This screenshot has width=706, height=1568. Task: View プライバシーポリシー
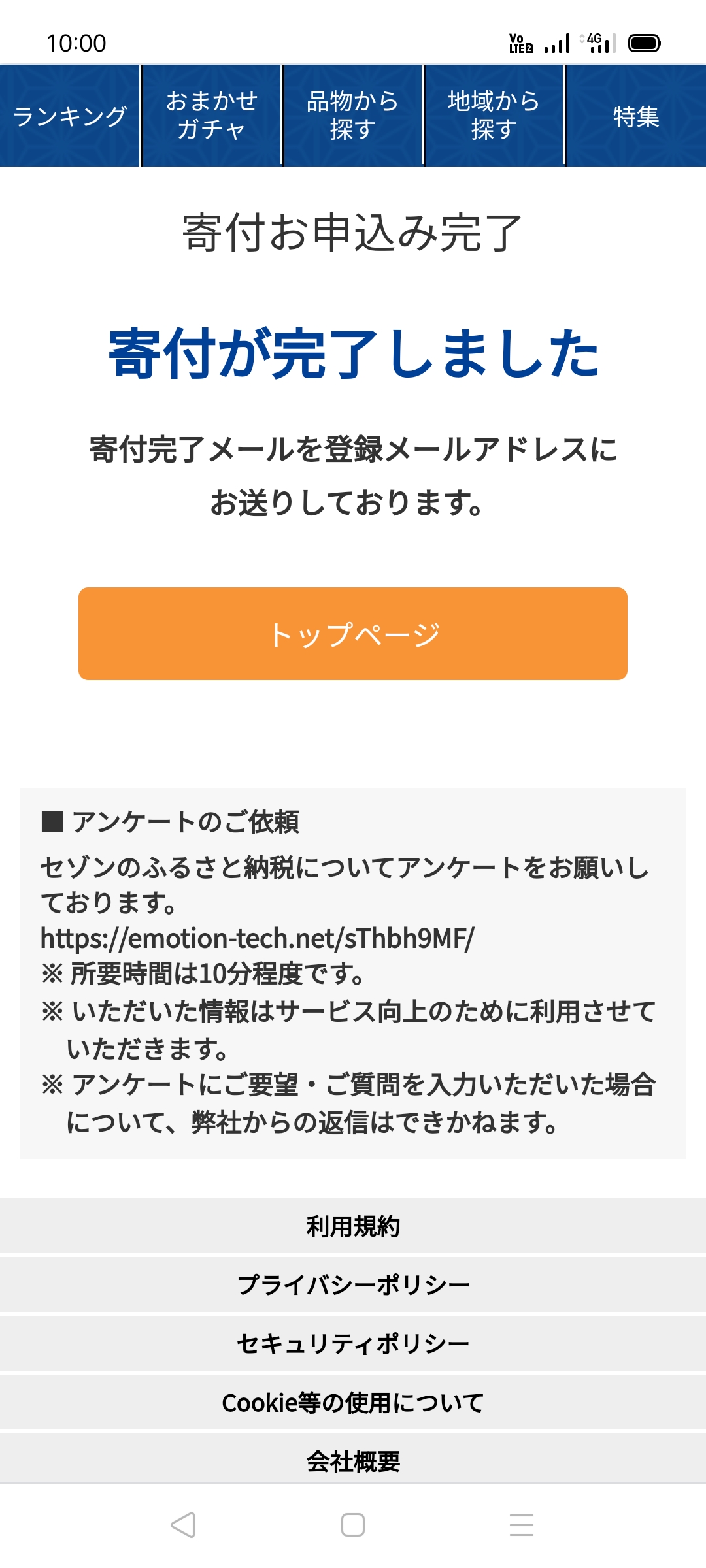(x=353, y=1284)
